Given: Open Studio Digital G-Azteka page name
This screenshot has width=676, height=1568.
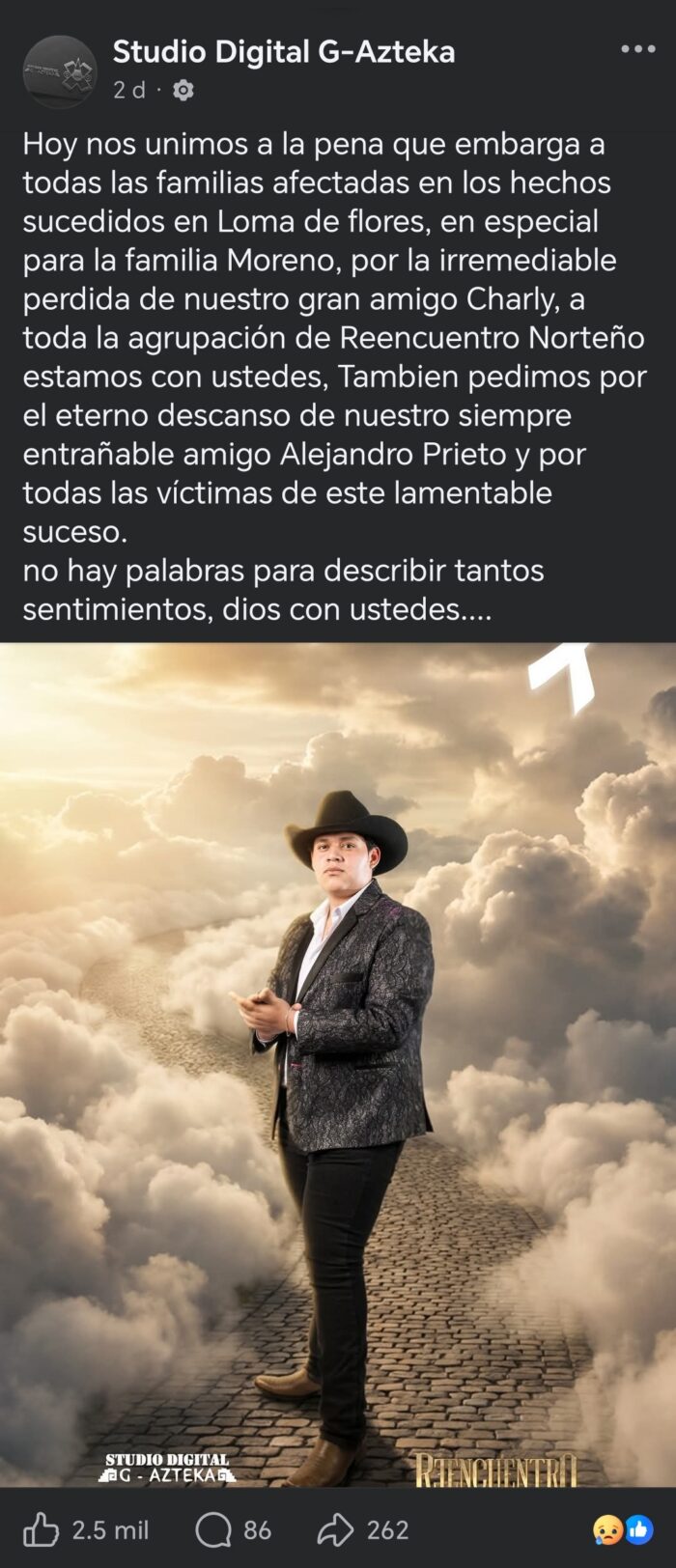Looking at the screenshot, I should click(284, 51).
